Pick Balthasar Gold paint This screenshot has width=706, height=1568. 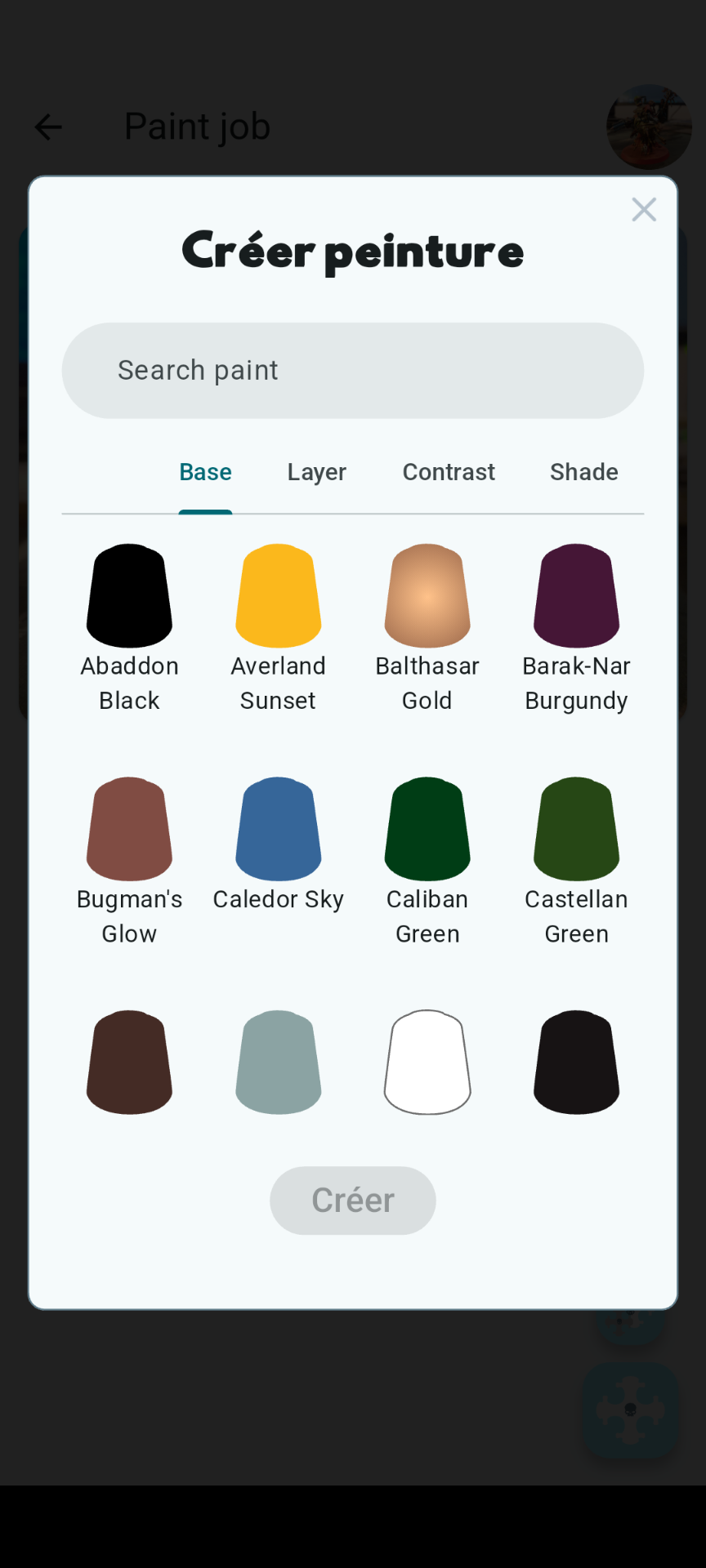(x=427, y=596)
